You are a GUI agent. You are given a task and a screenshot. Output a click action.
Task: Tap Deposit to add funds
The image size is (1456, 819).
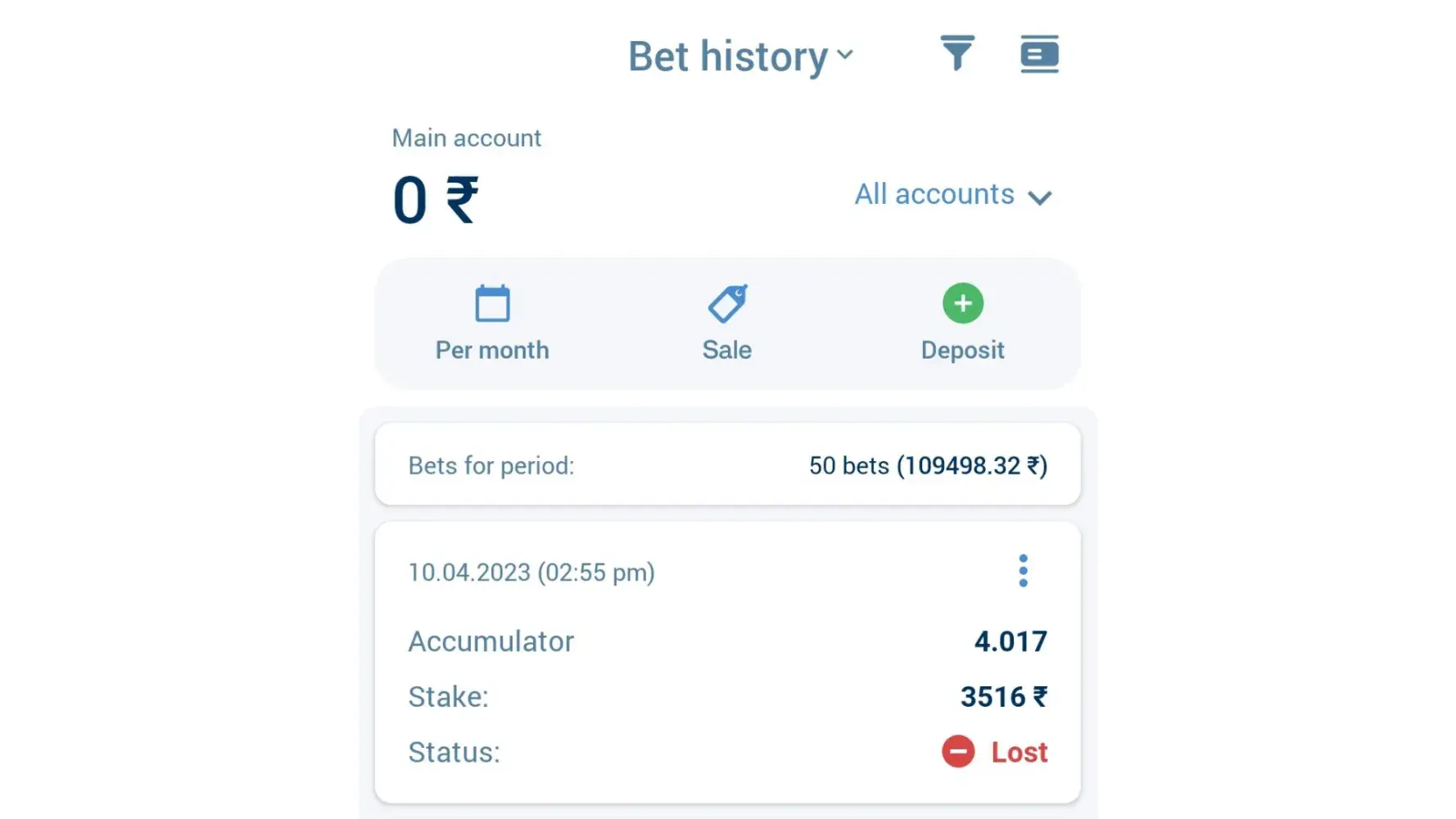(x=962, y=324)
